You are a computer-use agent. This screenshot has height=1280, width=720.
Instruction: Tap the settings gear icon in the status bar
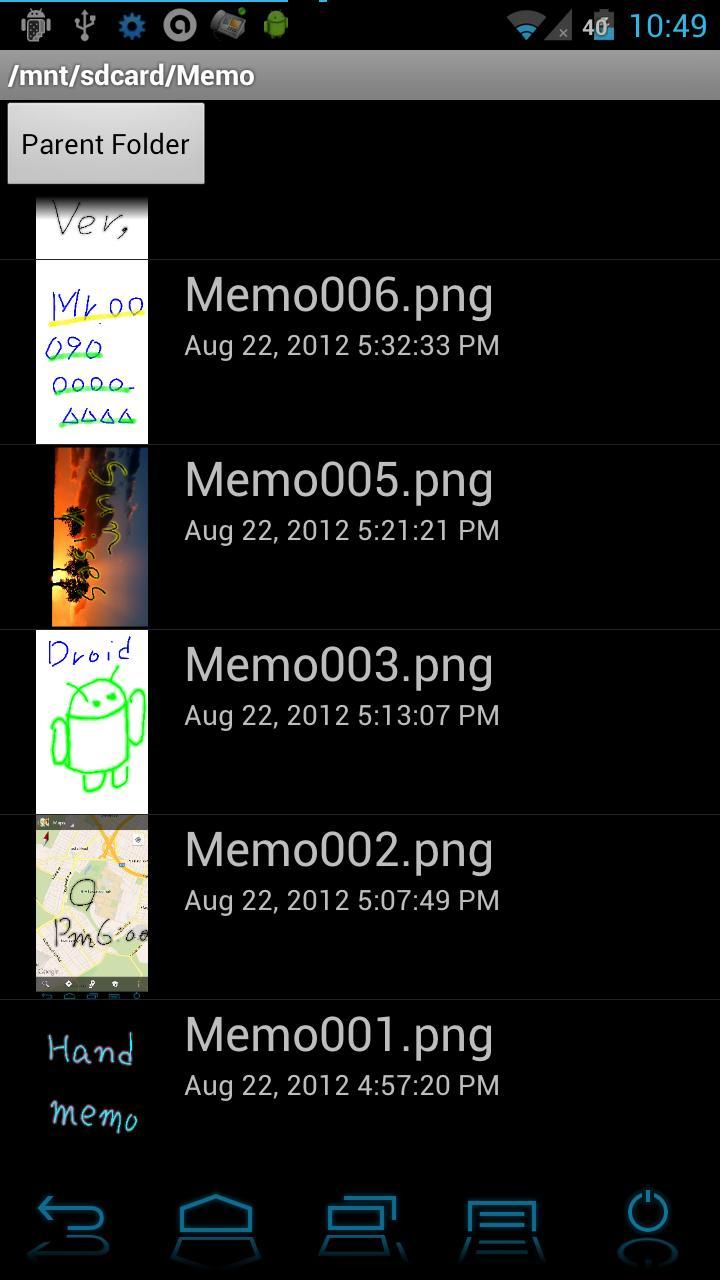[x=130, y=24]
